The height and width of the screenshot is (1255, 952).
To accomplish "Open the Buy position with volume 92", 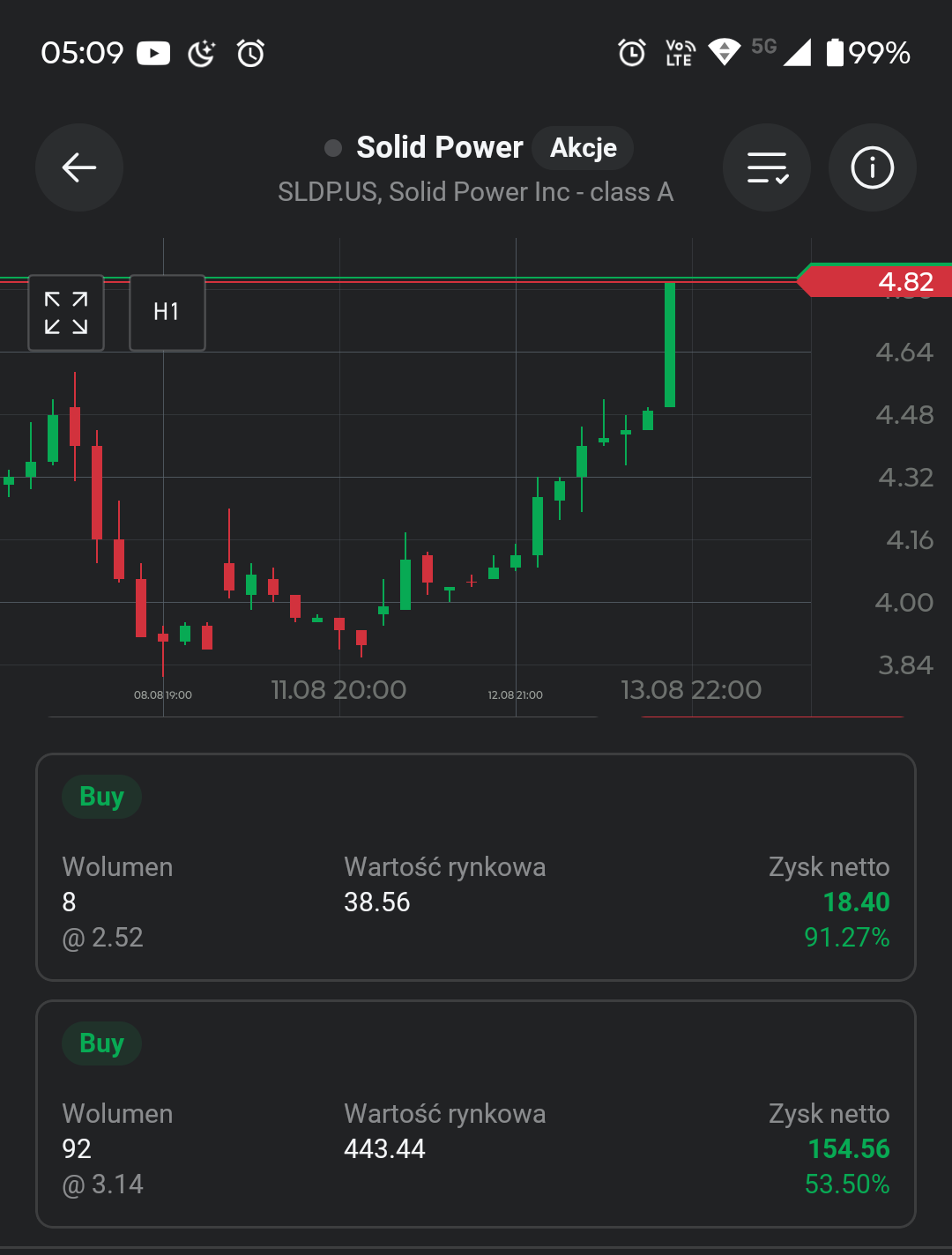I will 476,1114.
